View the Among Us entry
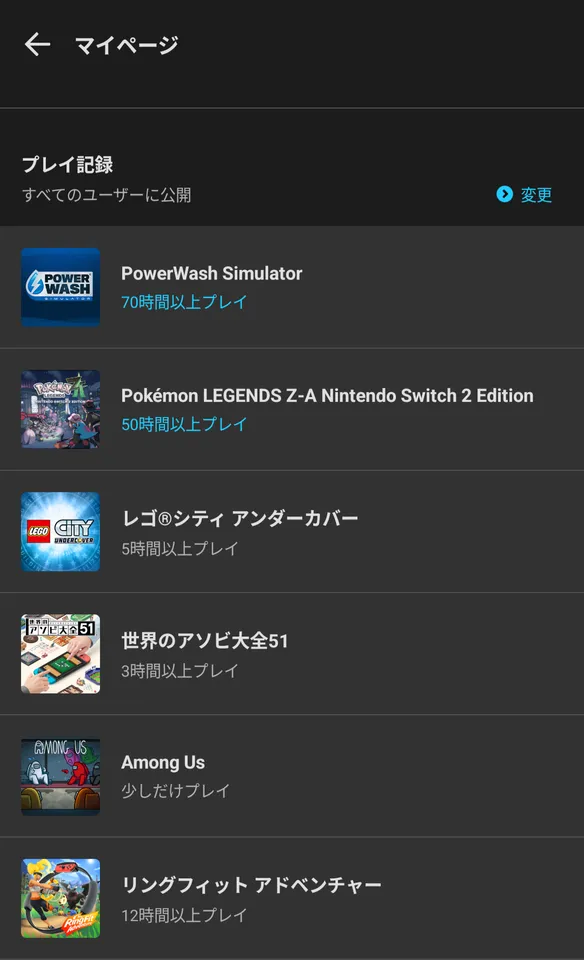The width and height of the screenshot is (584, 960). point(292,776)
